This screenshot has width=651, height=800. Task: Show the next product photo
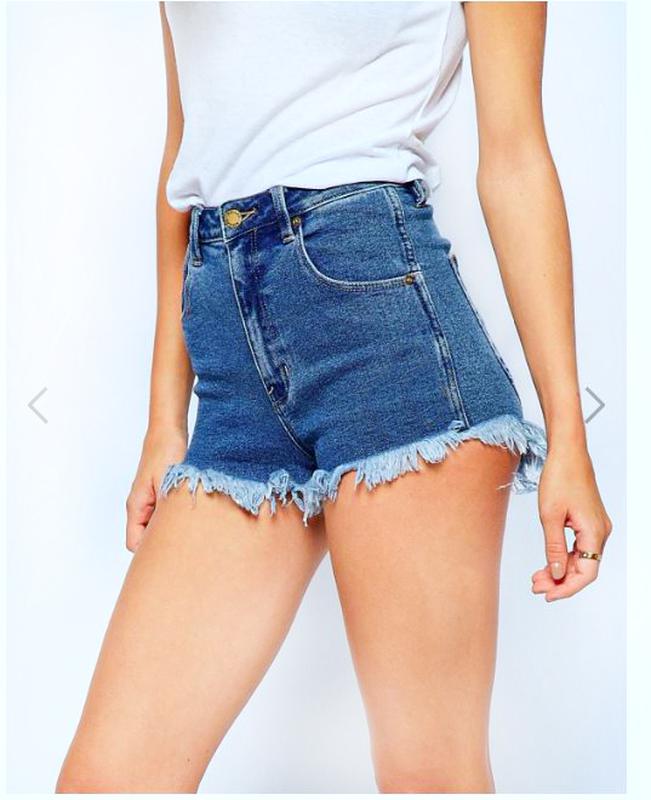coord(594,405)
